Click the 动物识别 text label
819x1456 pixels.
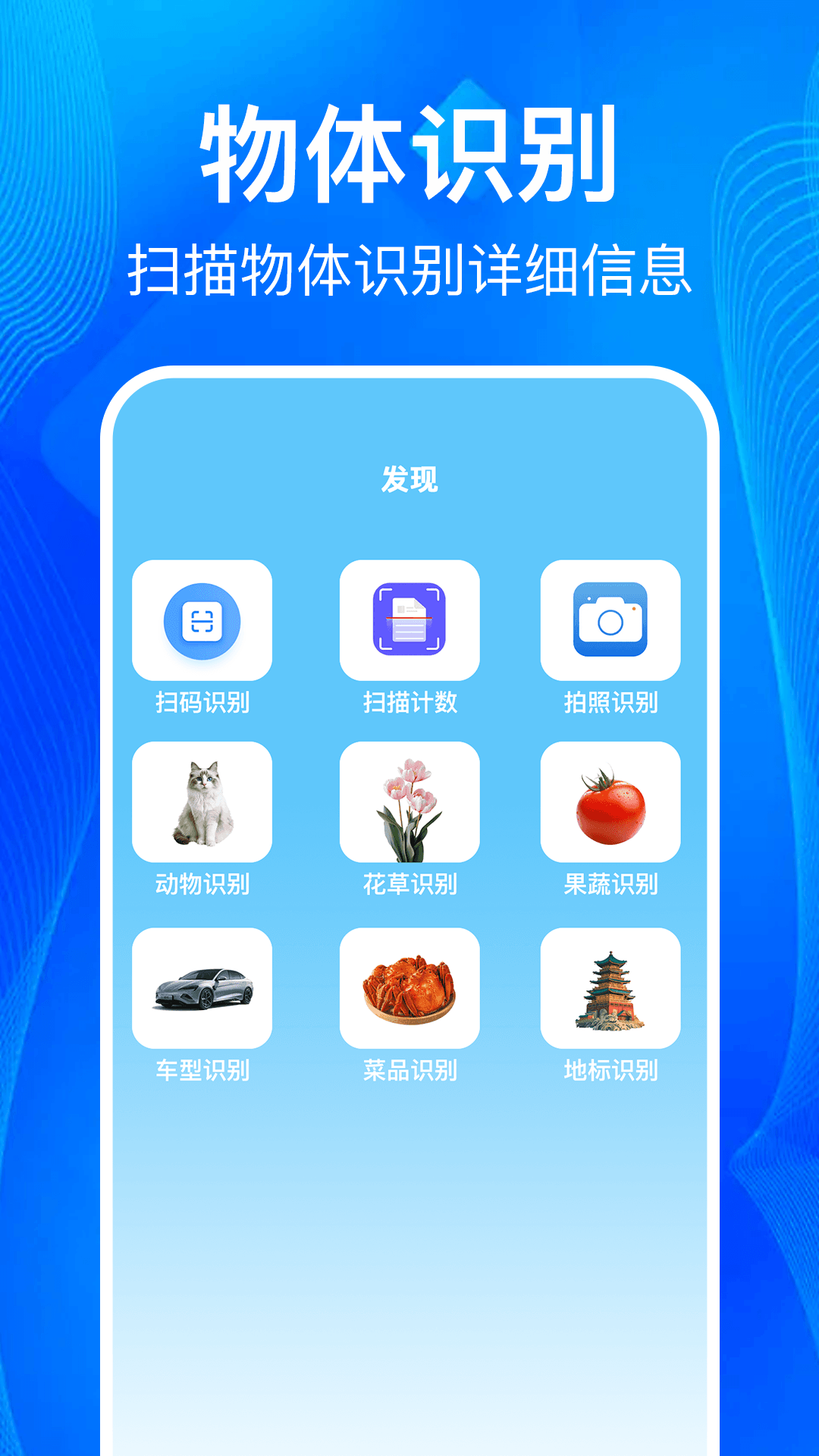pos(202,882)
